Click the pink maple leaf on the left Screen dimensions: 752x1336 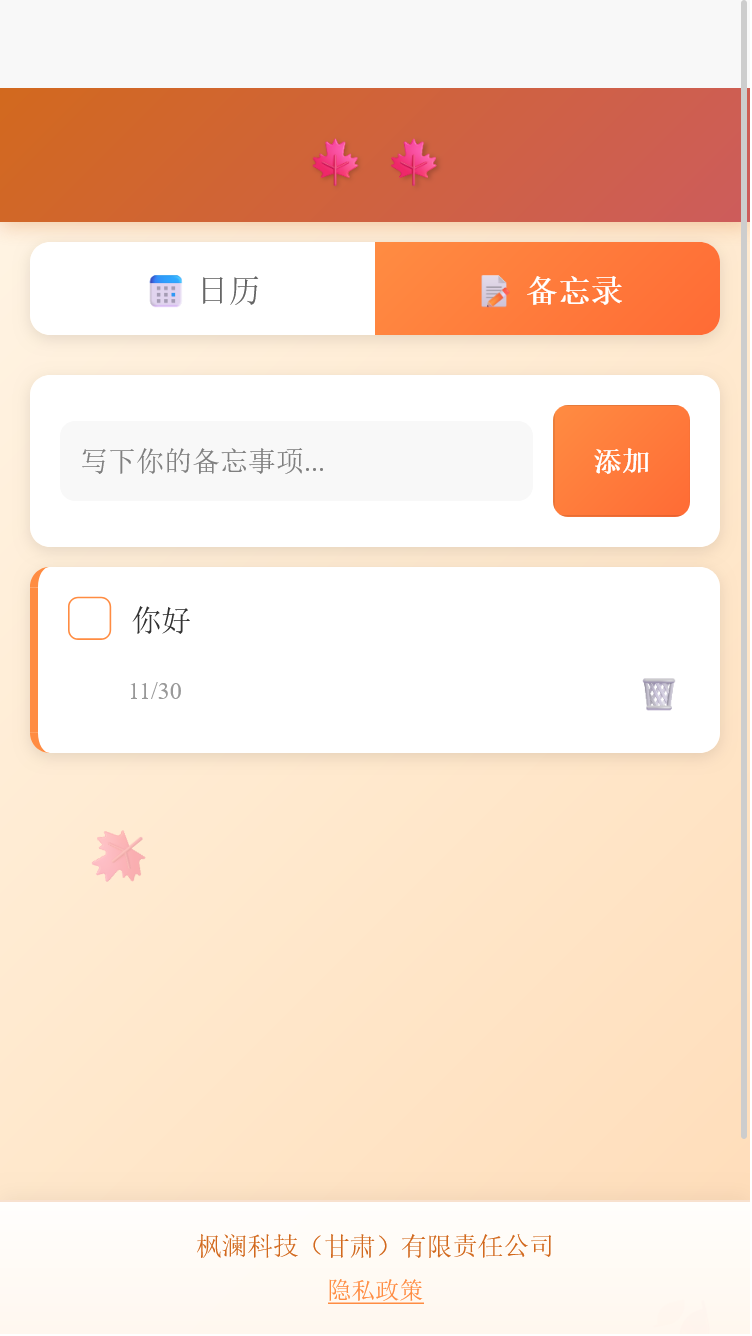[x=334, y=161]
